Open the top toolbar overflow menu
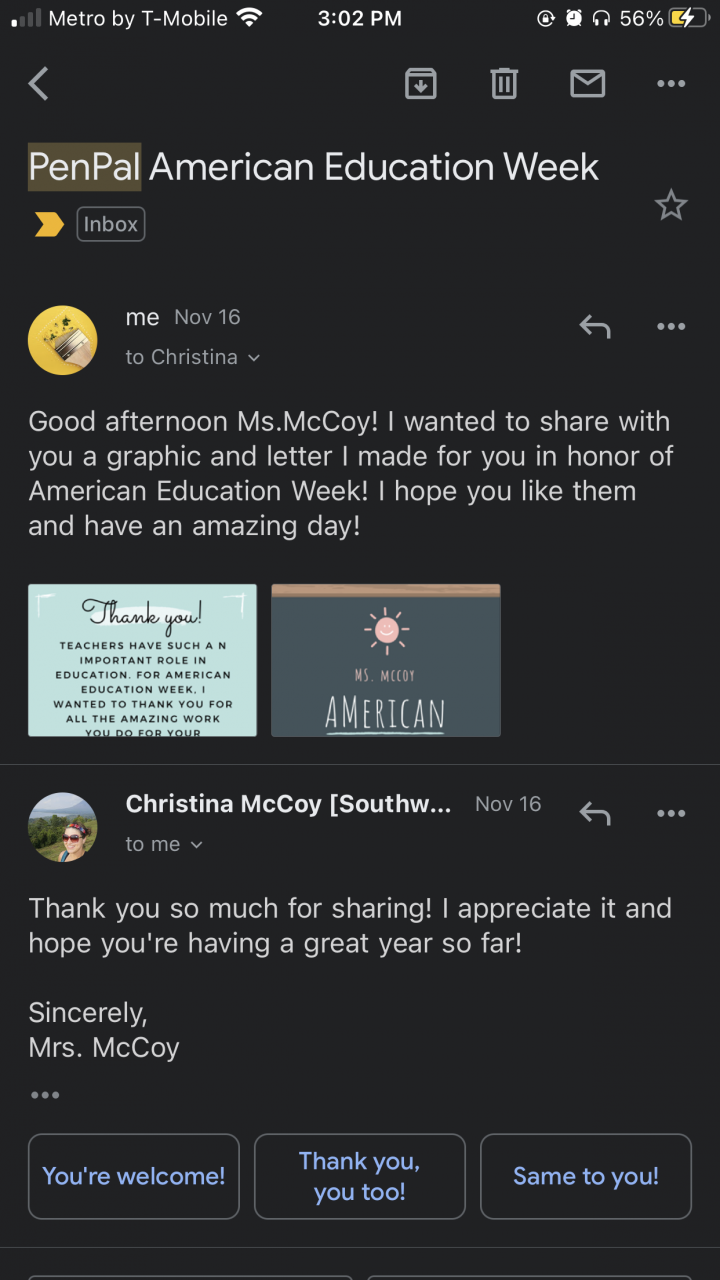The image size is (720, 1280). (671, 84)
